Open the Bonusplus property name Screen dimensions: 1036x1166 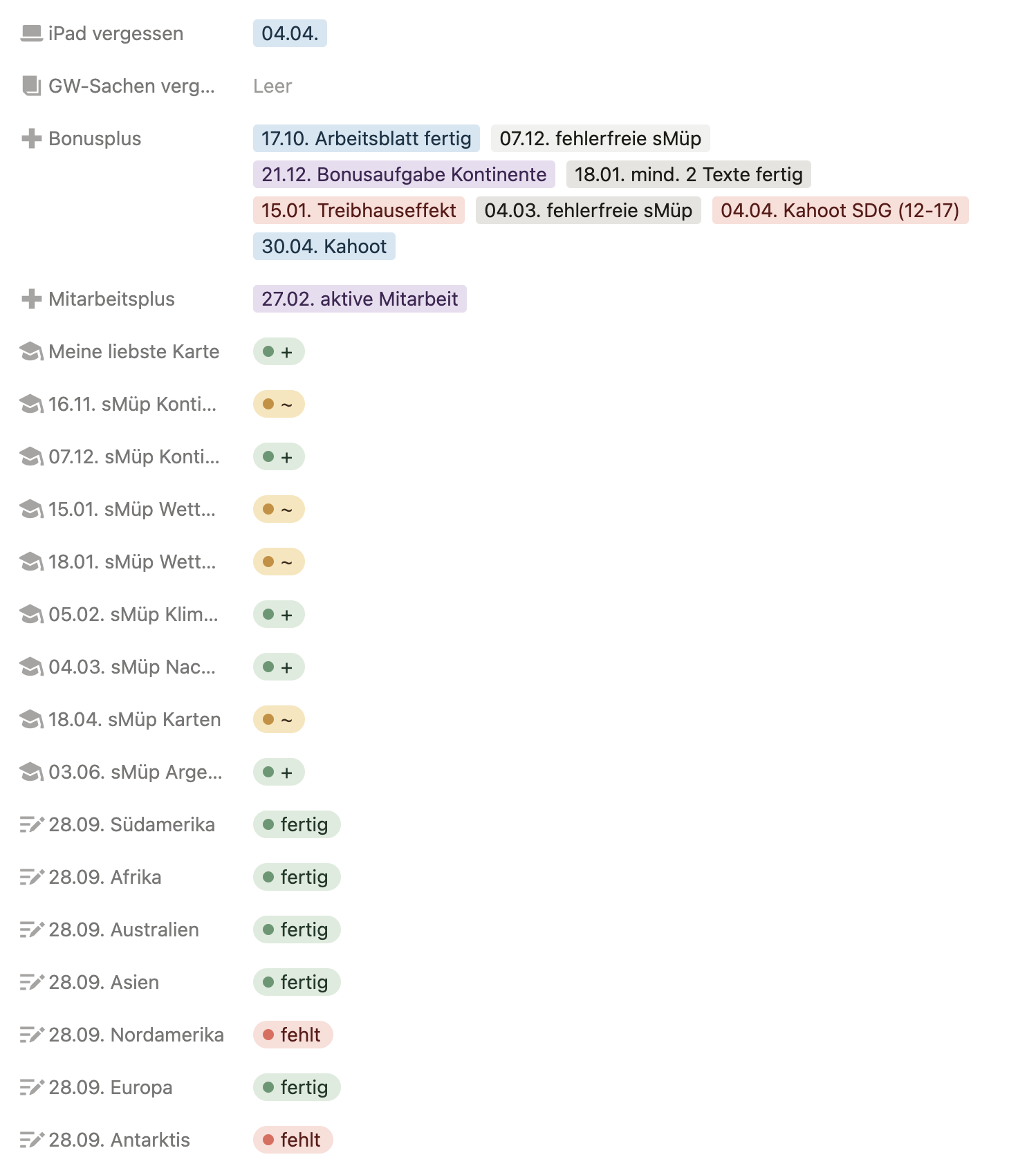pyautogui.click(x=95, y=138)
